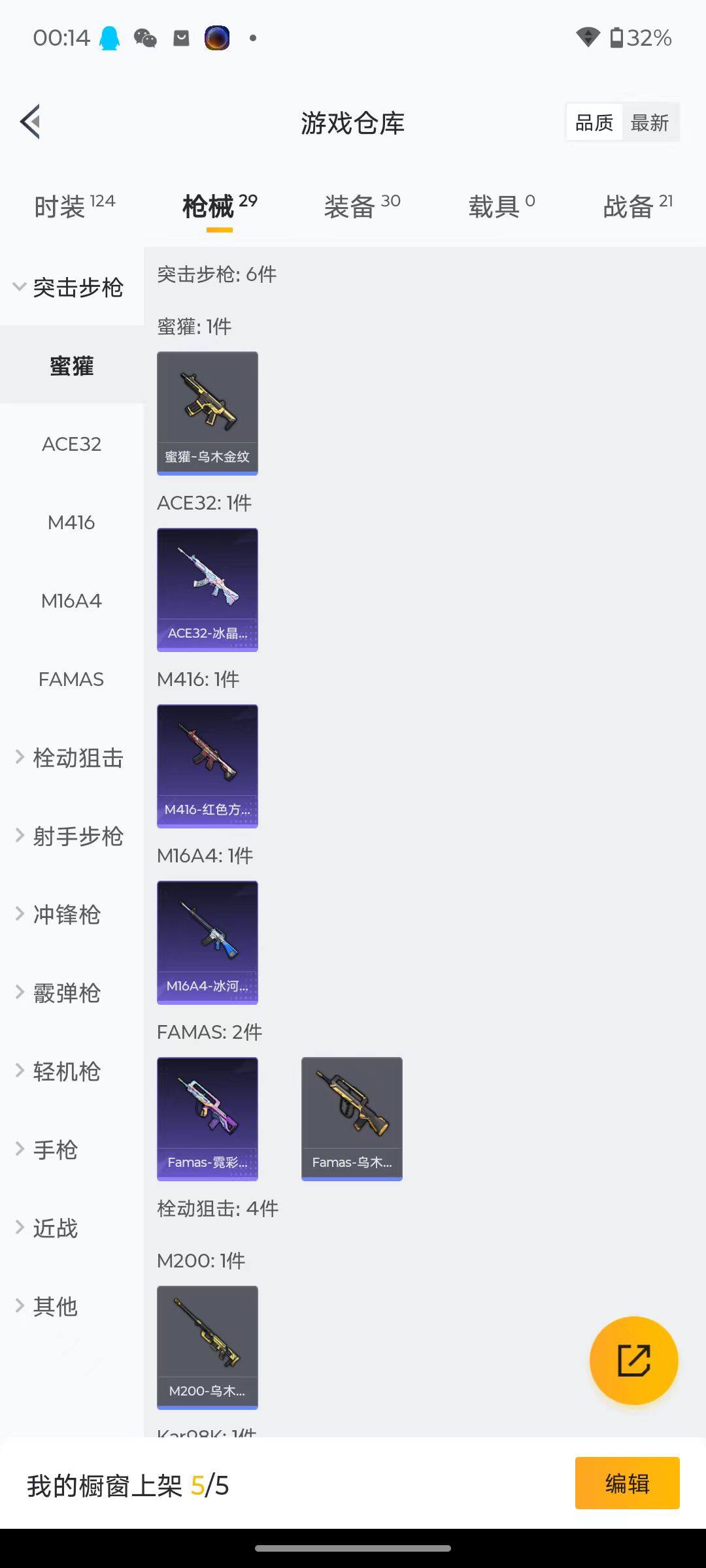The width and height of the screenshot is (706, 1568).
Task: Open QQ from the status bar icon
Action: coord(109,37)
